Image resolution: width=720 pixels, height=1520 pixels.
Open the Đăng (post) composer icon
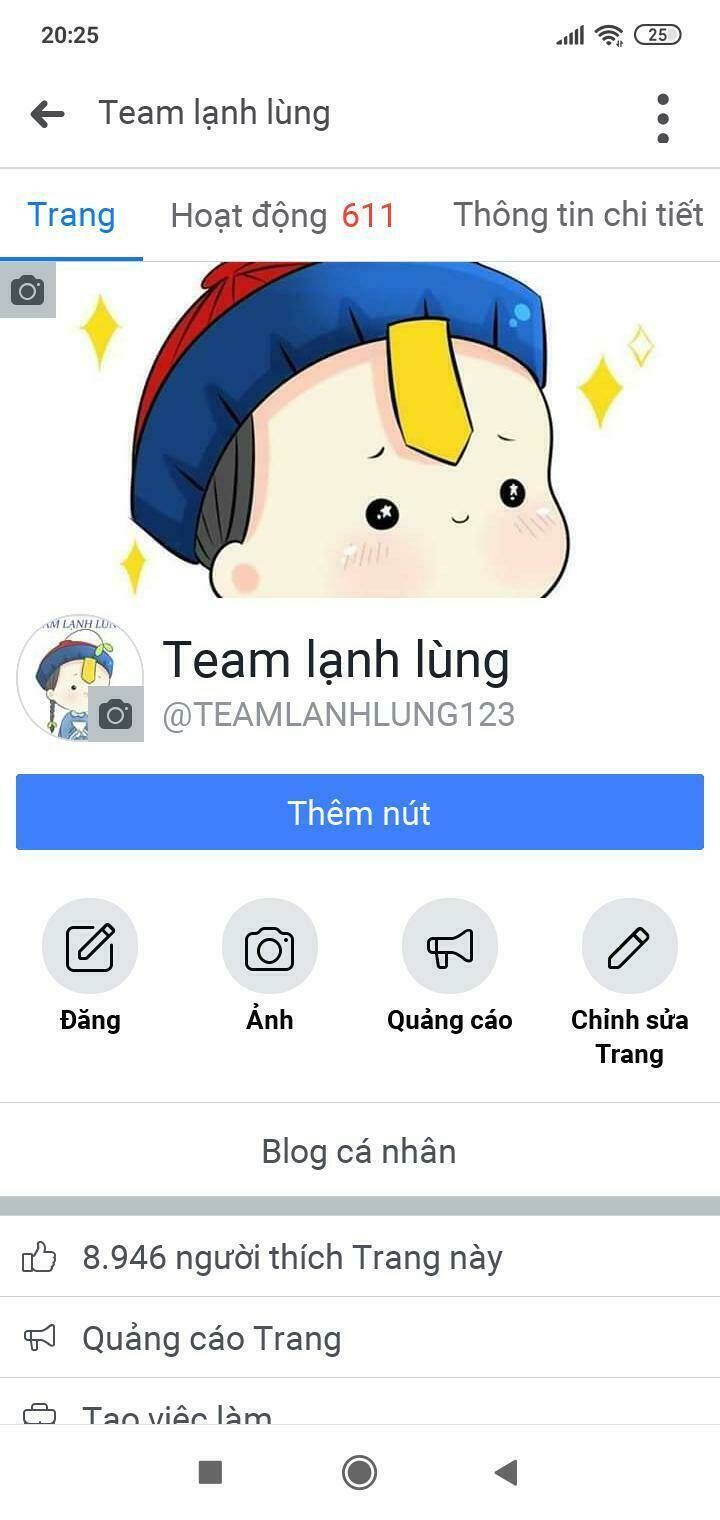point(90,945)
